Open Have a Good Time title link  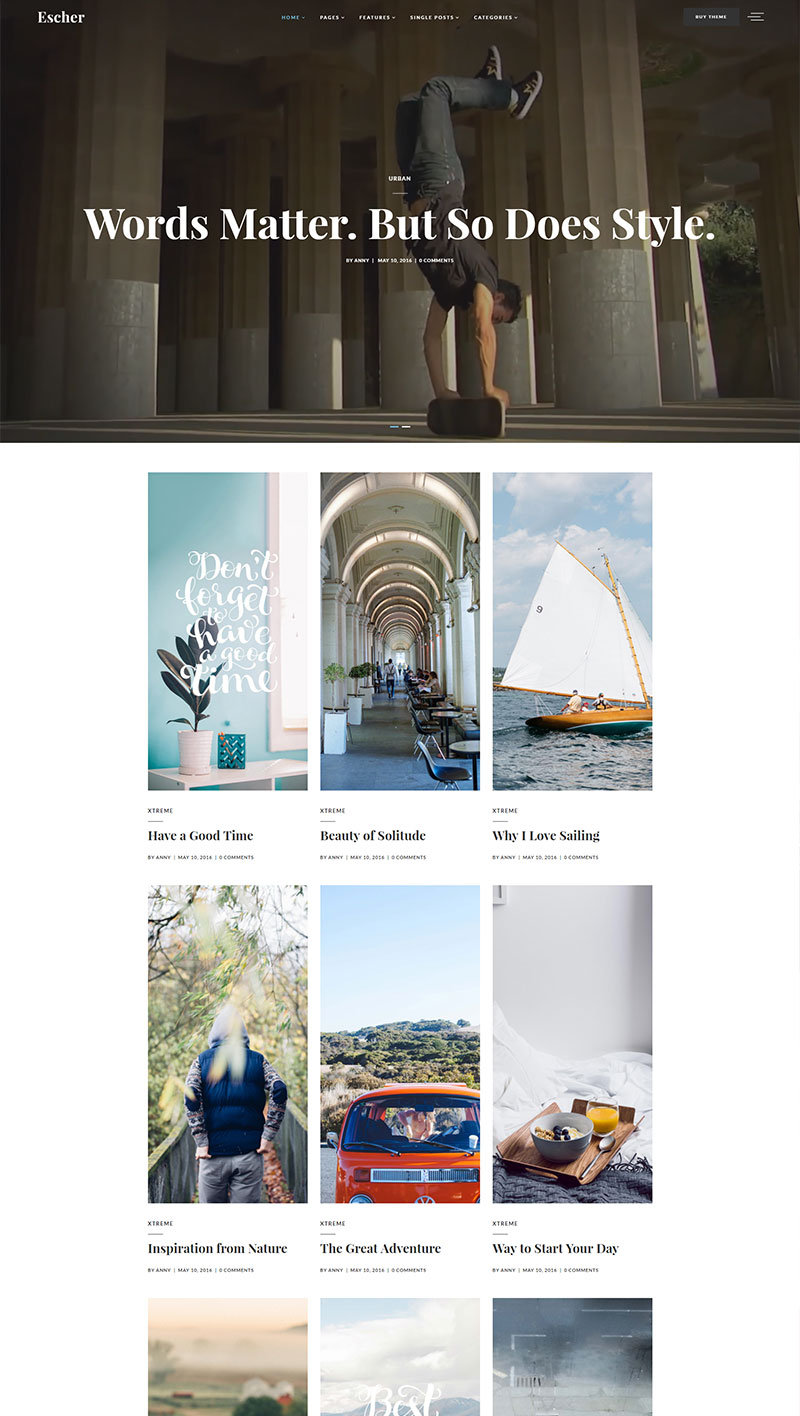[200, 836]
